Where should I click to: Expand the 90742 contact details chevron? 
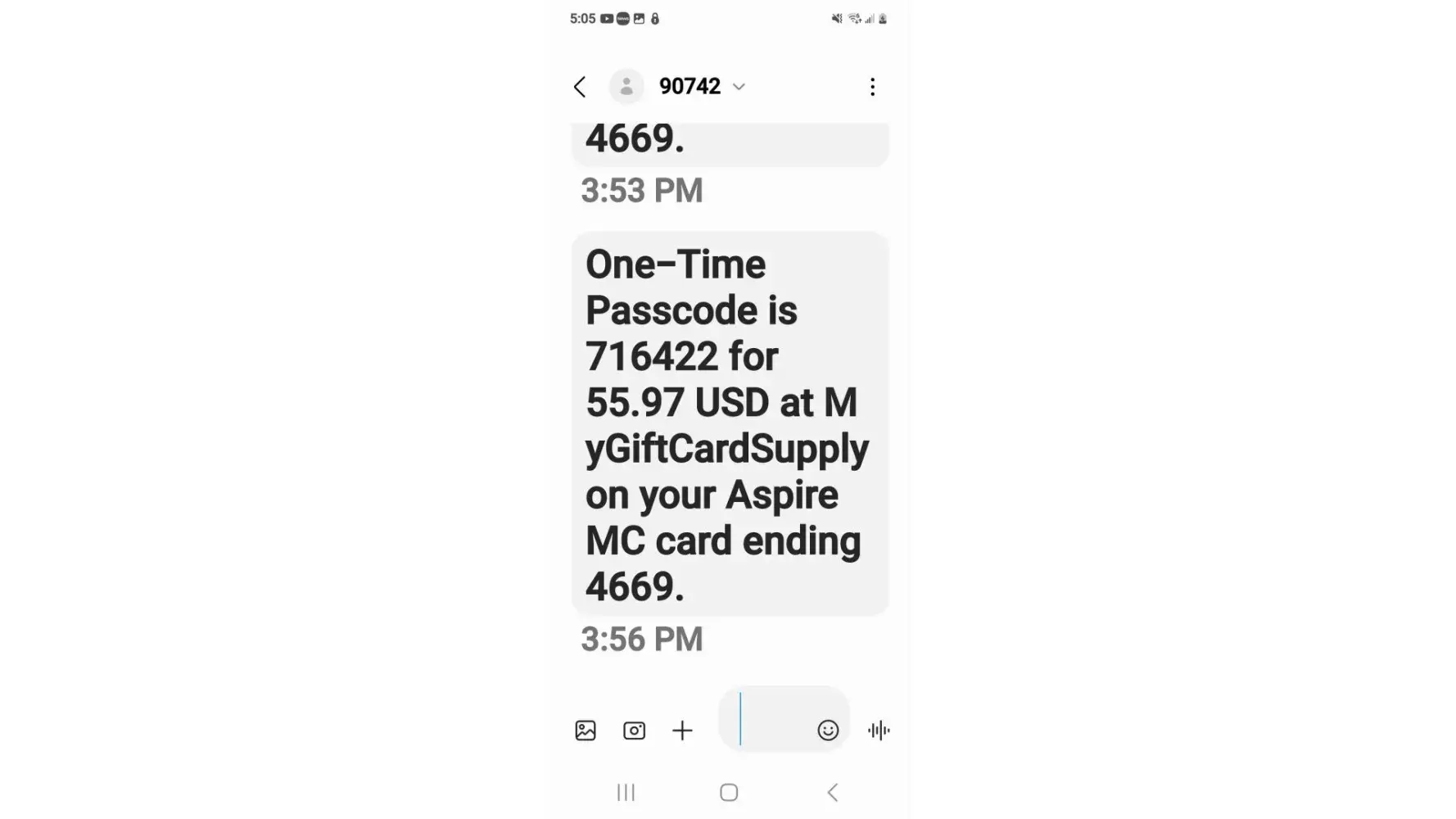[739, 87]
